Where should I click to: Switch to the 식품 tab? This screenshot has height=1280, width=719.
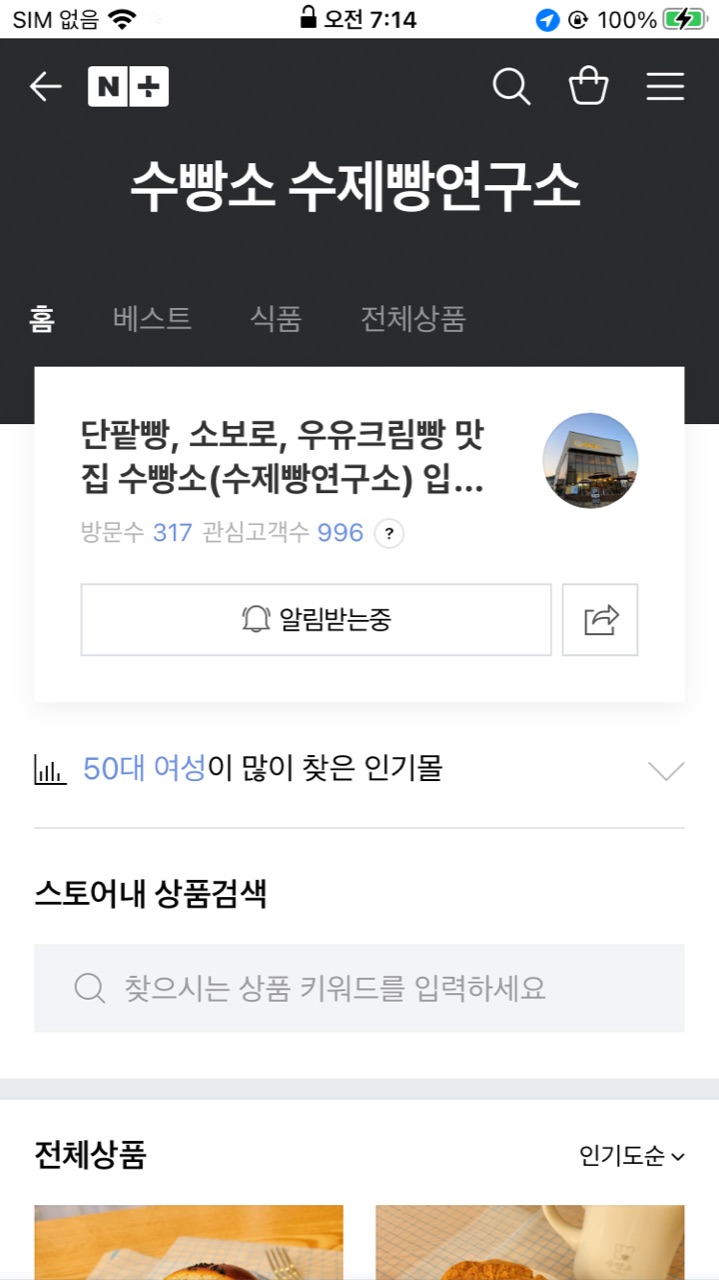click(276, 319)
